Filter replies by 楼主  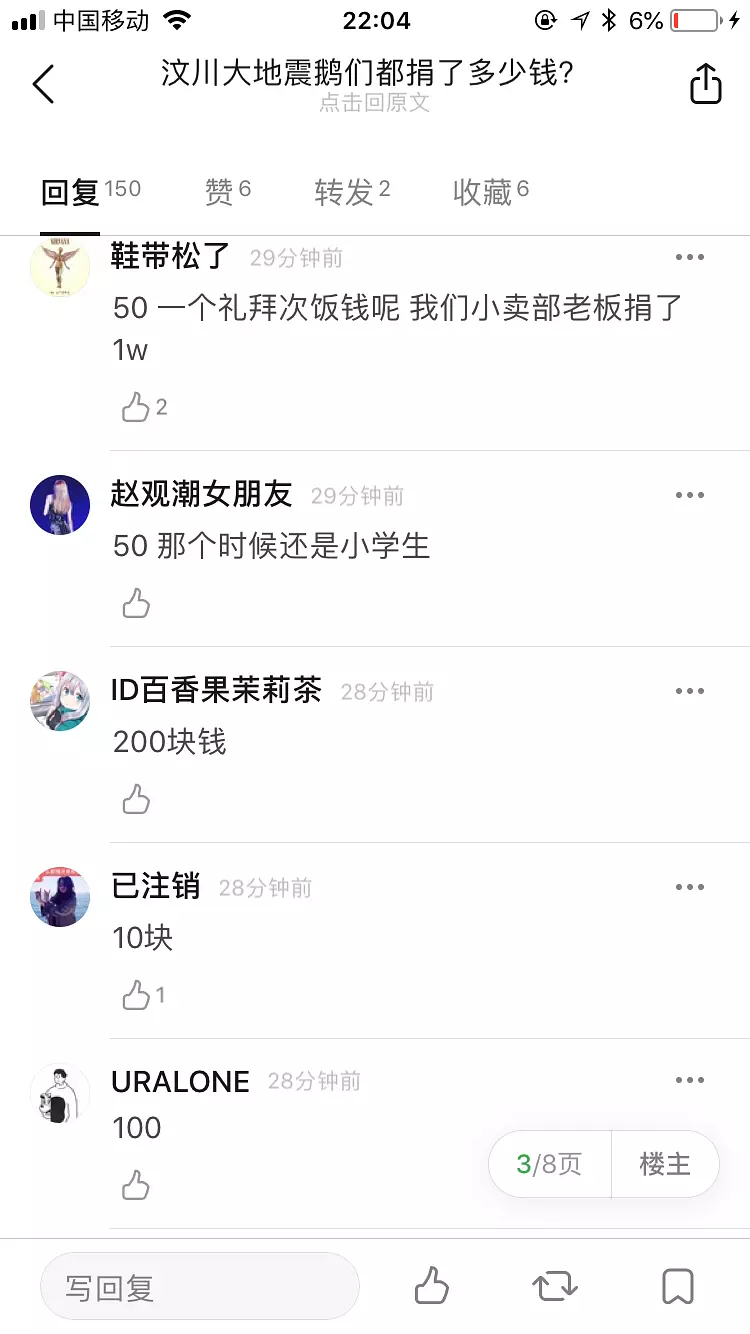pyautogui.click(x=665, y=1164)
